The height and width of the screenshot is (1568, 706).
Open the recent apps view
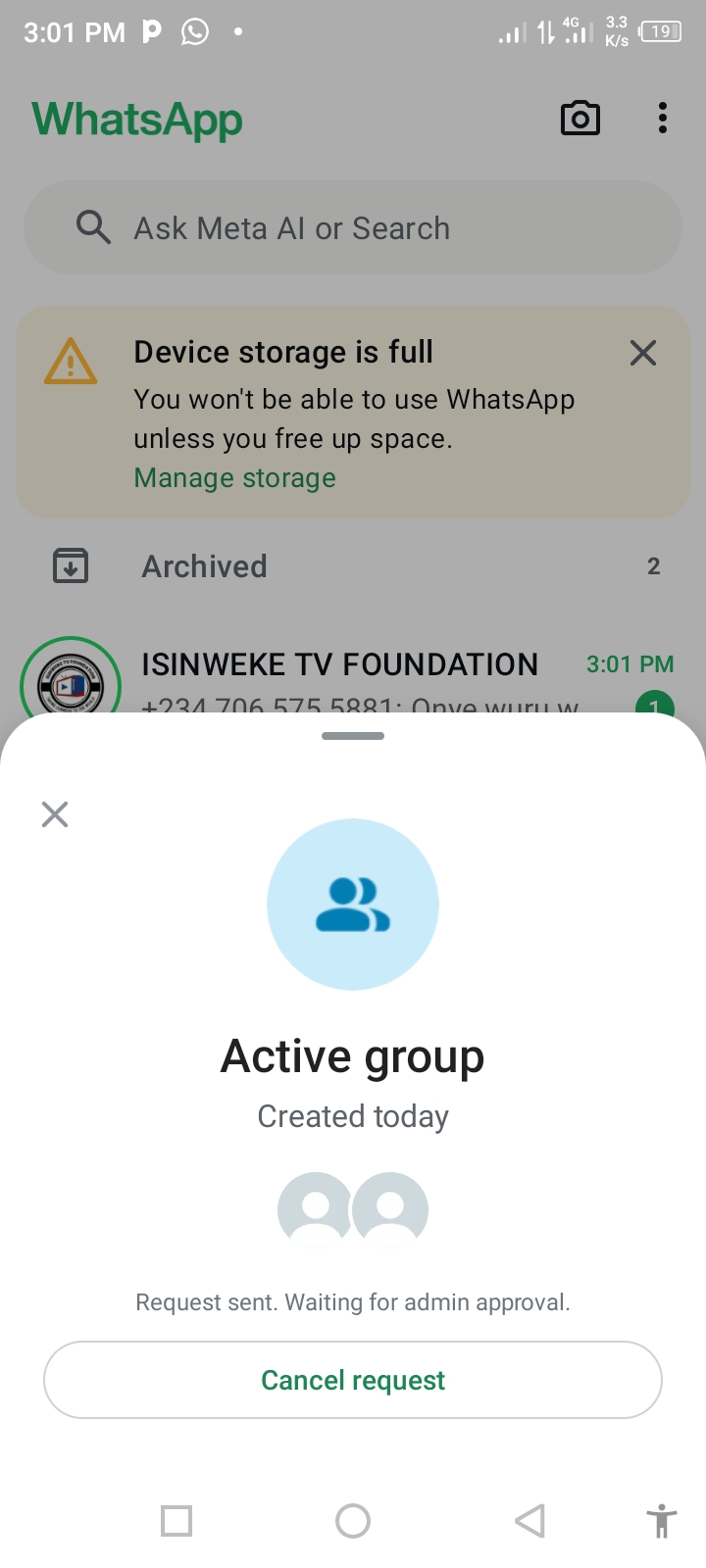pyautogui.click(x=176, y=1521)
